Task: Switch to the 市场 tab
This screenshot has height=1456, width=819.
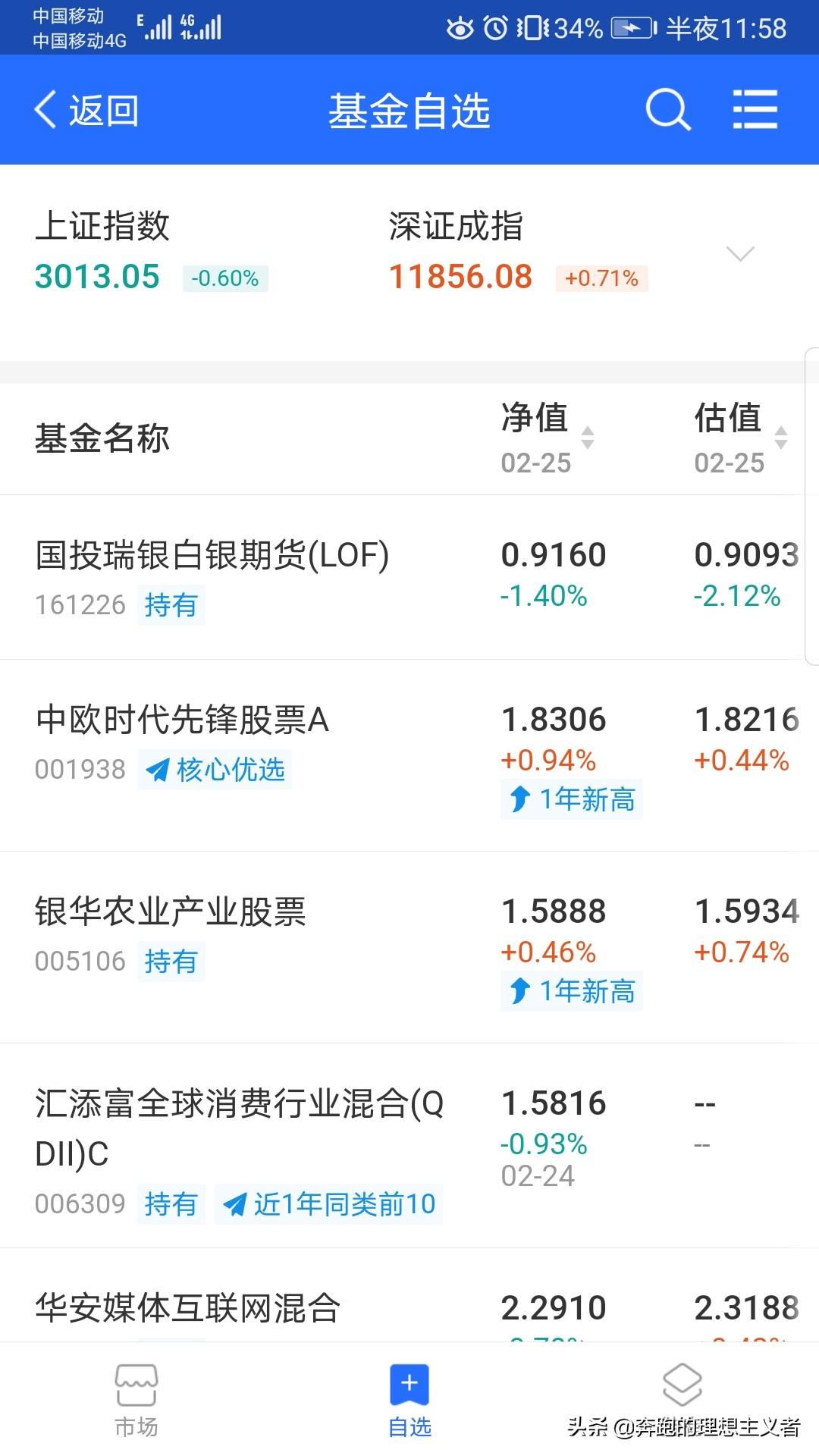Action: (x=136, y=1401)
